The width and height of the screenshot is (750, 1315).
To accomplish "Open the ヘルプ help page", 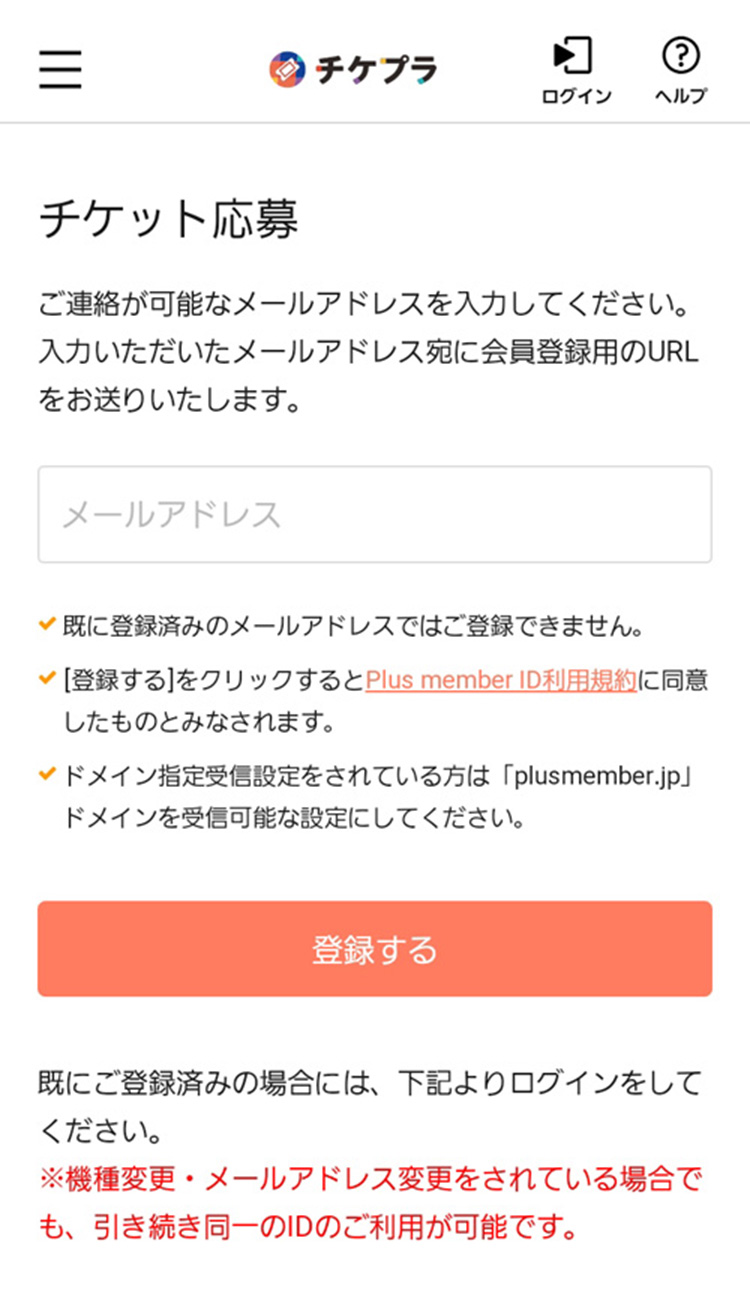I will (681, 70).
